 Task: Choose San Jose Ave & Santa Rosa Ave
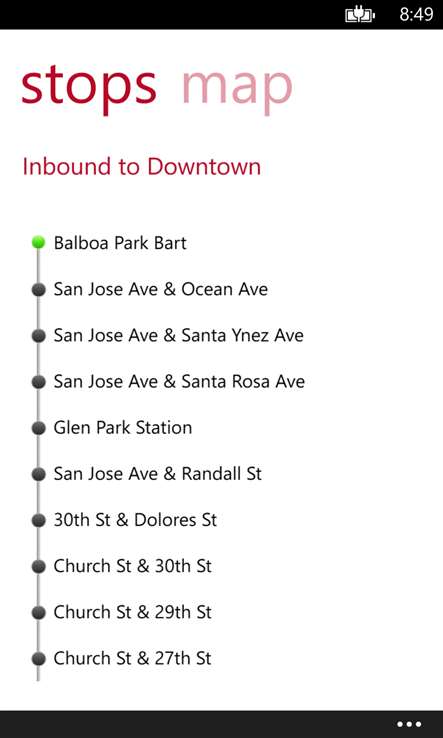(179, 381)
